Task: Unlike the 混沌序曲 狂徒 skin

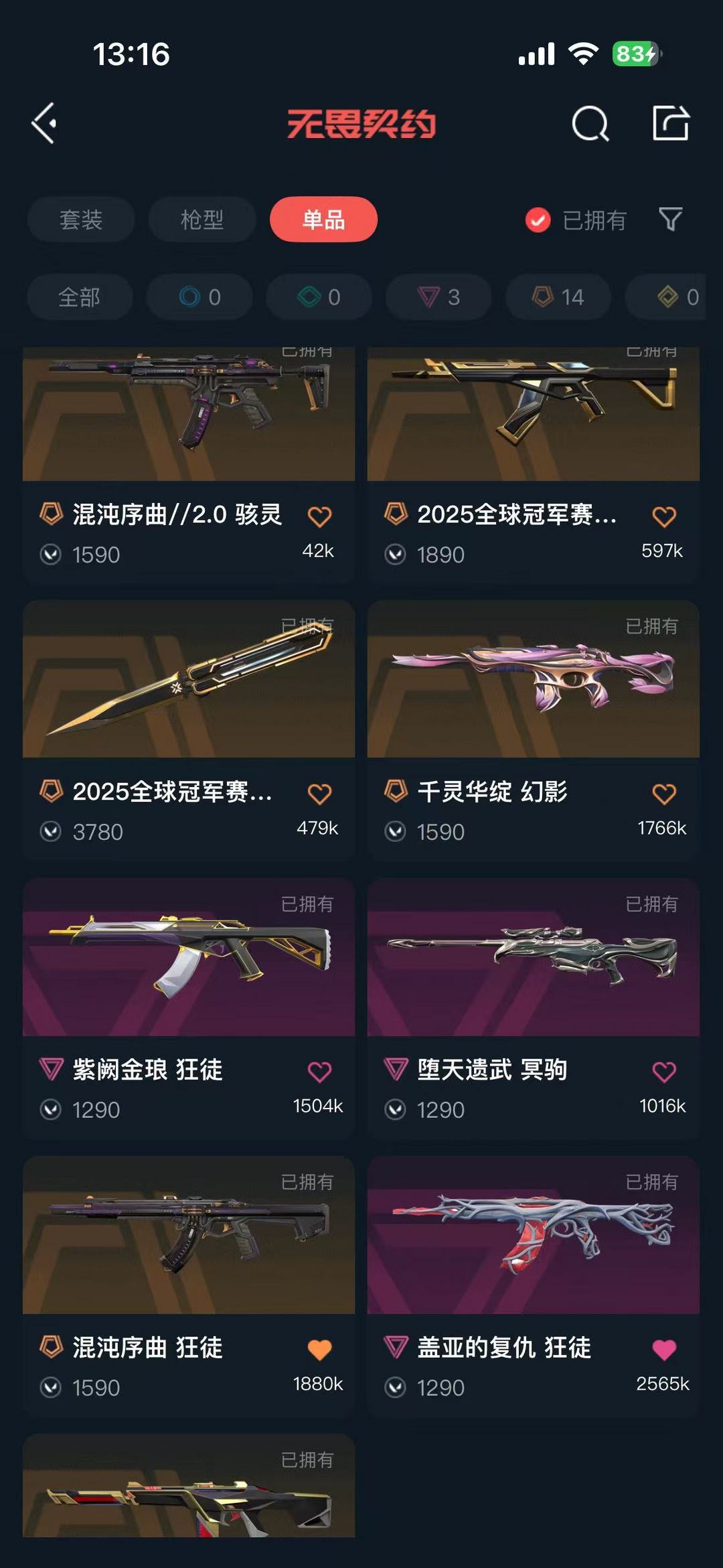Action: pyautogui.click(x=319, y=1350)
